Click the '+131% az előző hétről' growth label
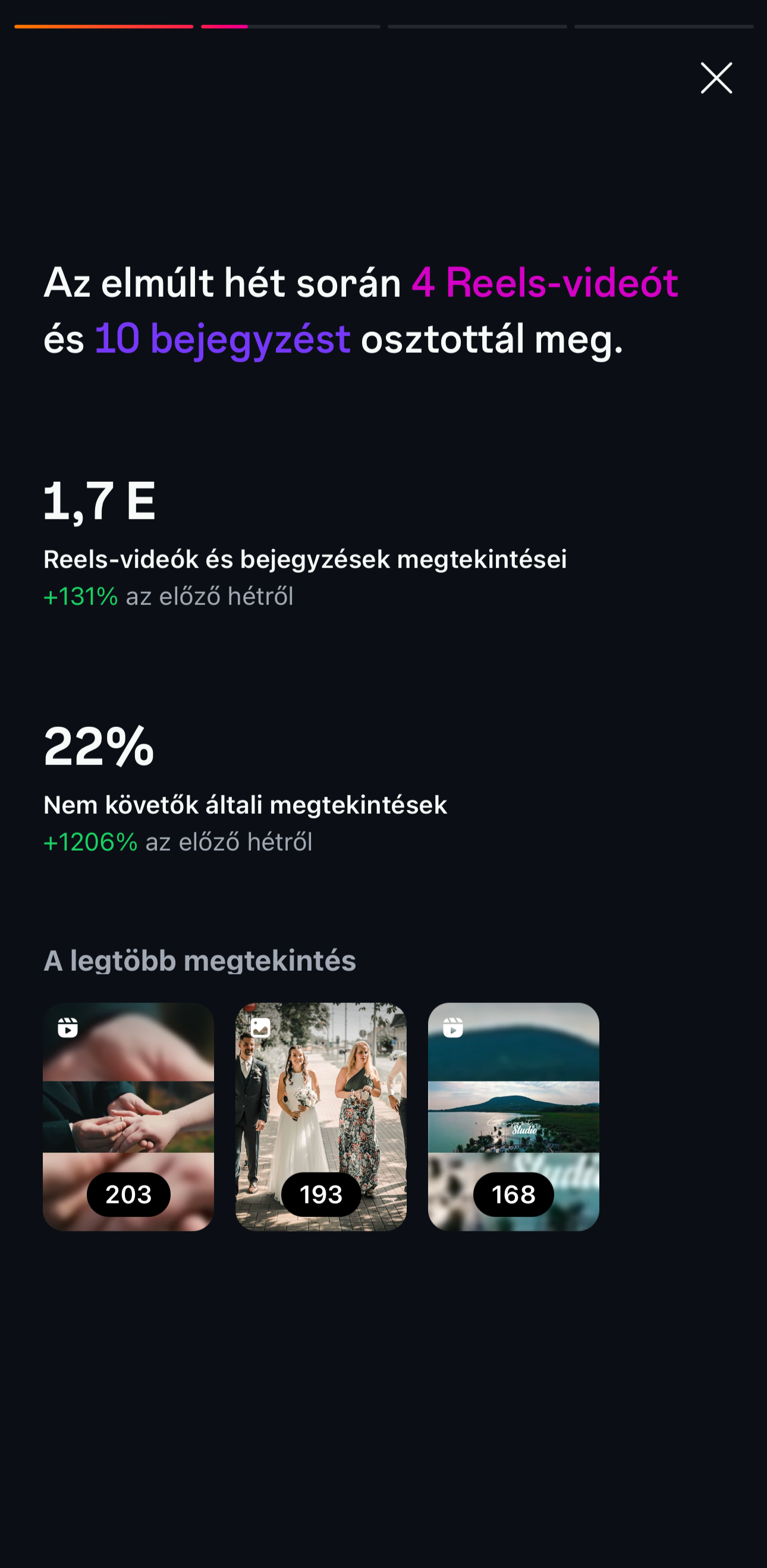Viewport: 767px width, 1568px height. (x=168, y=596)
